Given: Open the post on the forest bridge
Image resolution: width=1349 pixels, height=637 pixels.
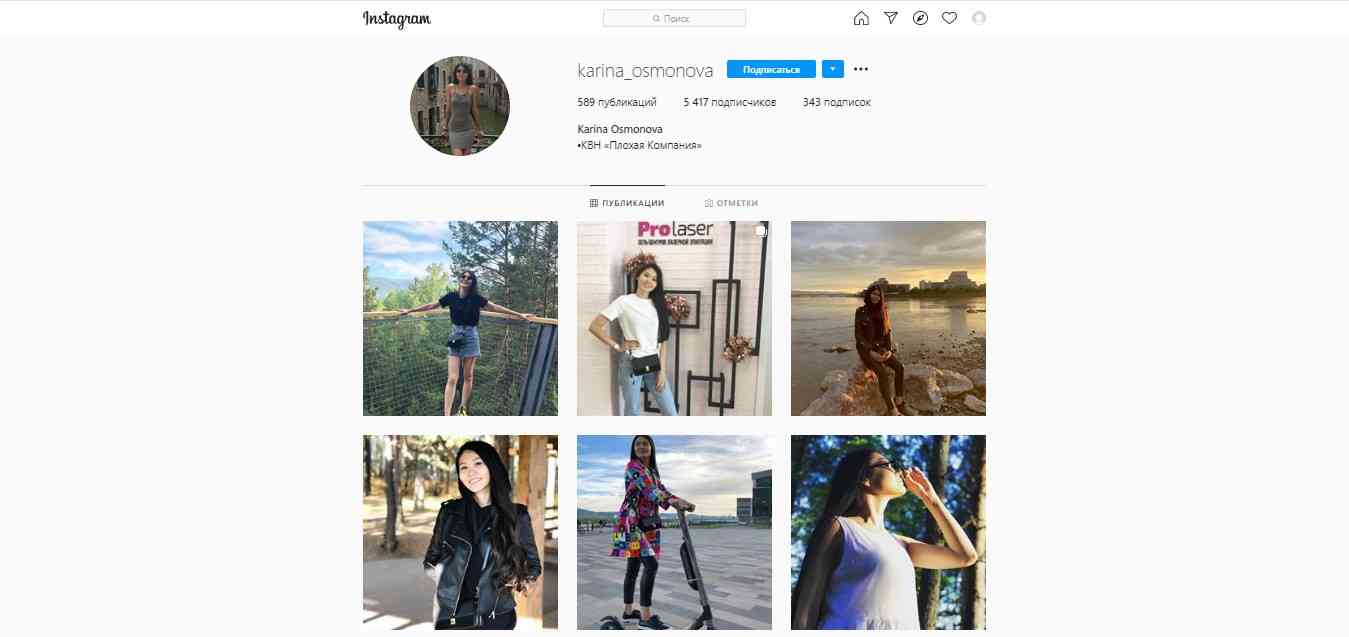Looking at the screenshot, I should pos(460,318).
